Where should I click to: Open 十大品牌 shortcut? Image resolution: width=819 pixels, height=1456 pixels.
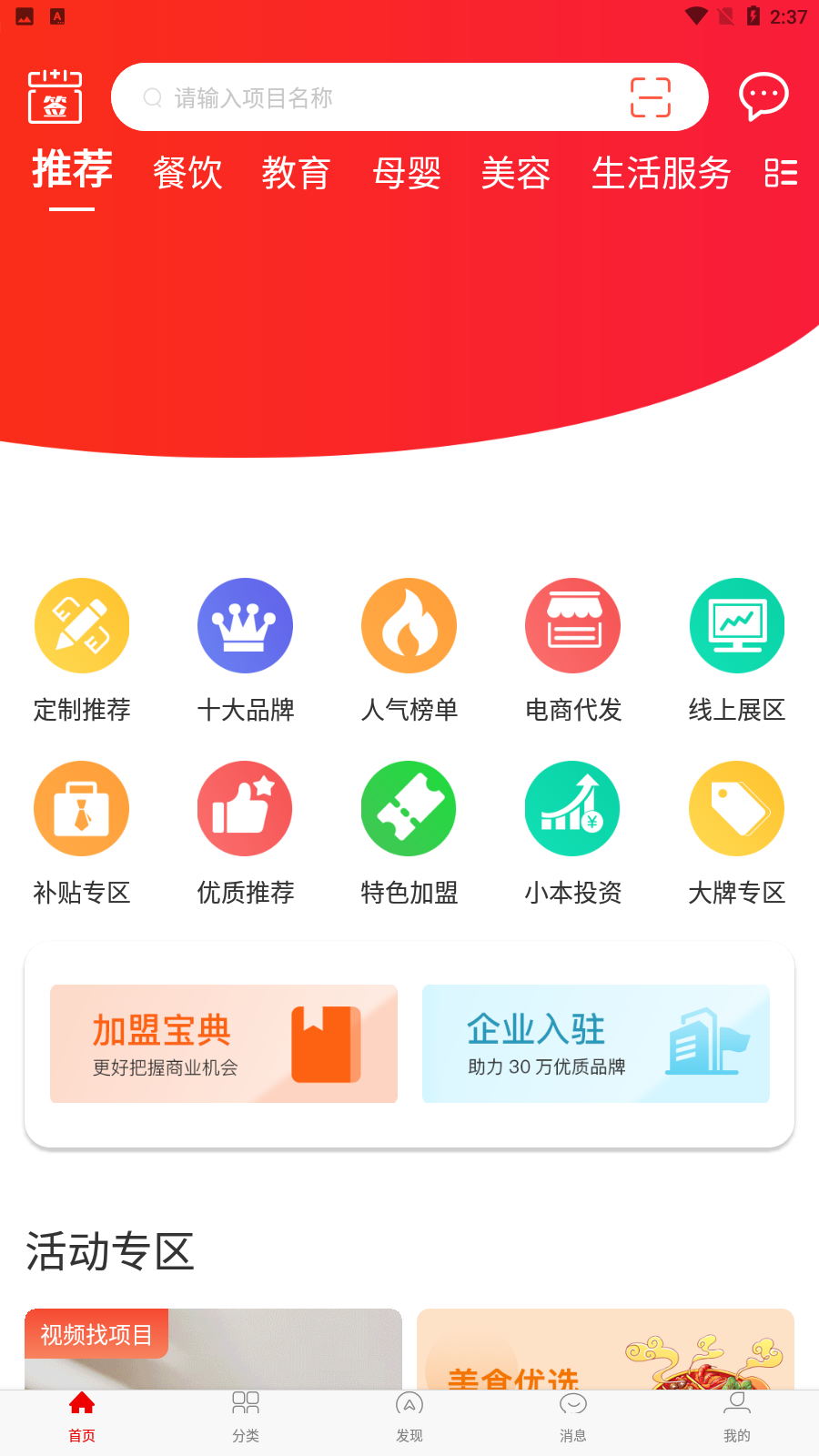tap(246, 648)
